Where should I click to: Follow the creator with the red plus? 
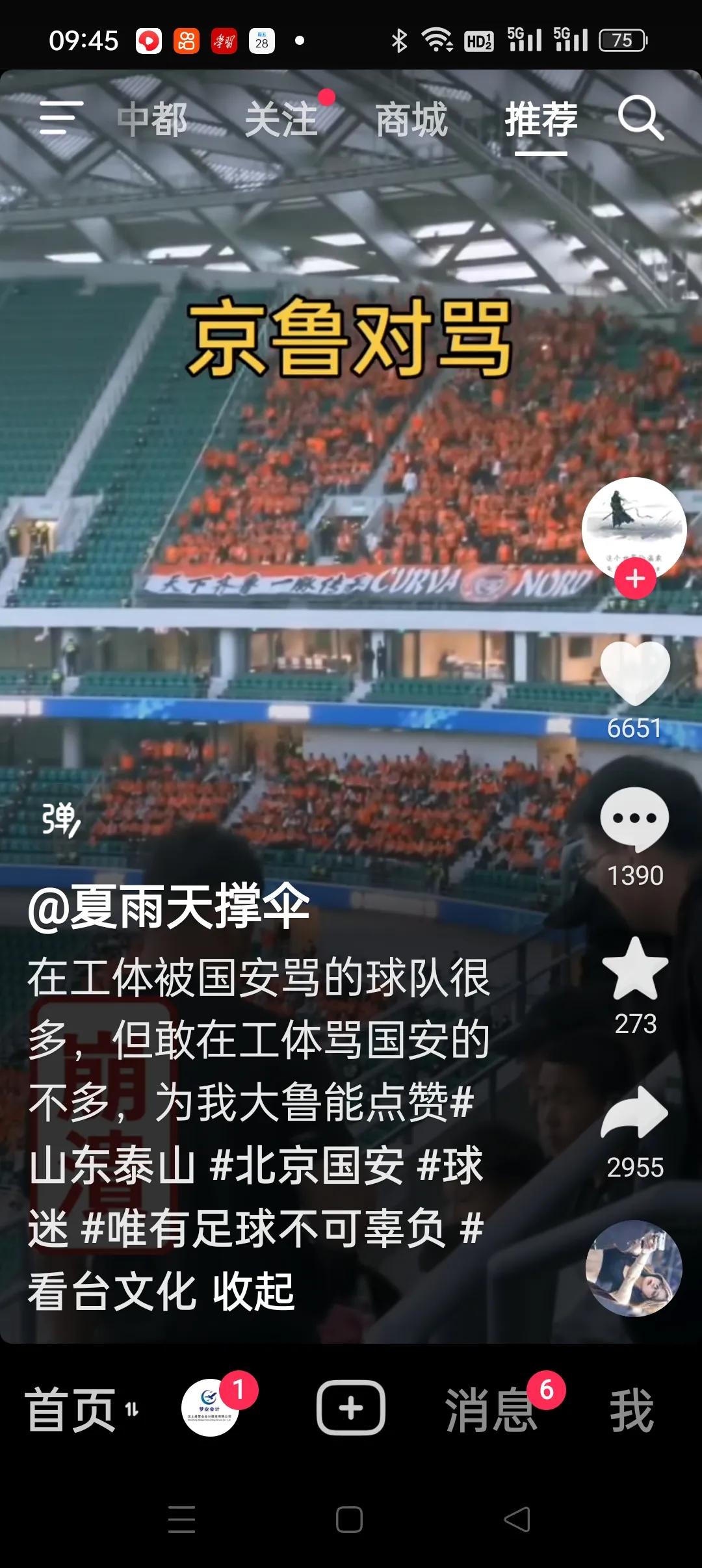(x=635, y=579)
